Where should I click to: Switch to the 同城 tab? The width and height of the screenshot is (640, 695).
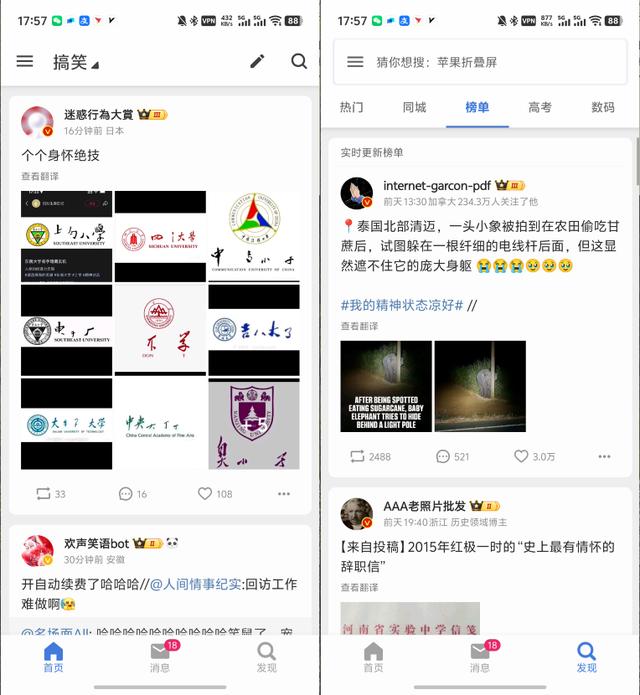click(414, 107)
